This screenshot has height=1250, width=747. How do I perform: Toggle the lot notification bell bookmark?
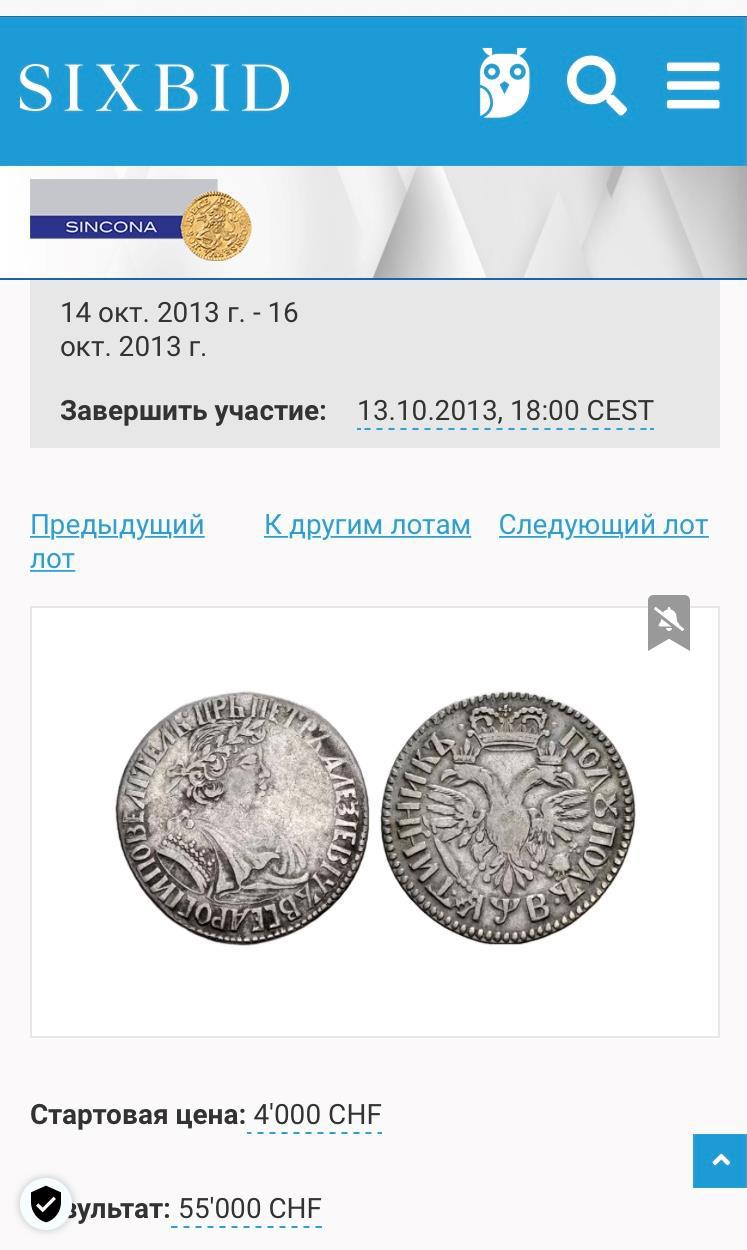tap(669, 622)
